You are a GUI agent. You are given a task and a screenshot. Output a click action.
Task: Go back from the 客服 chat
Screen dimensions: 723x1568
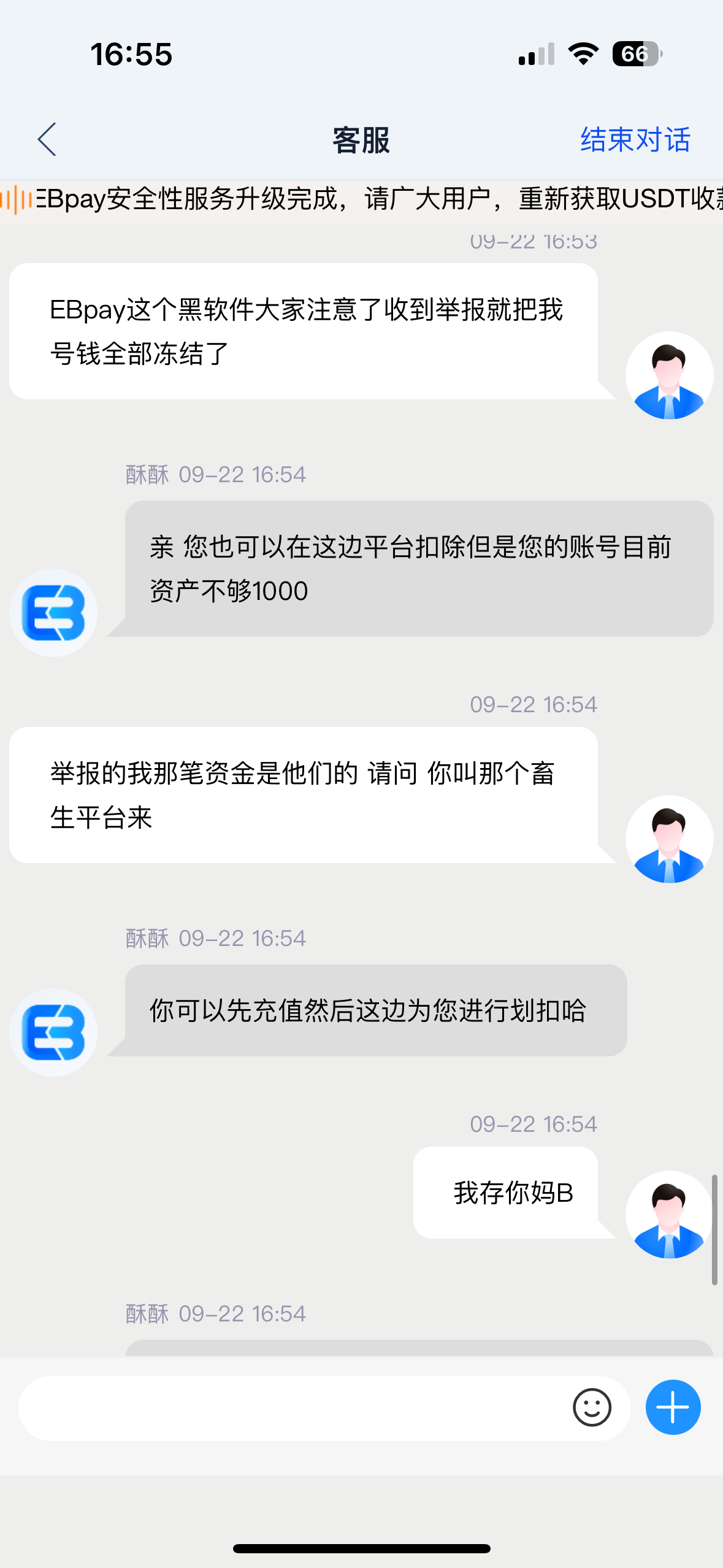coord(47,139)
